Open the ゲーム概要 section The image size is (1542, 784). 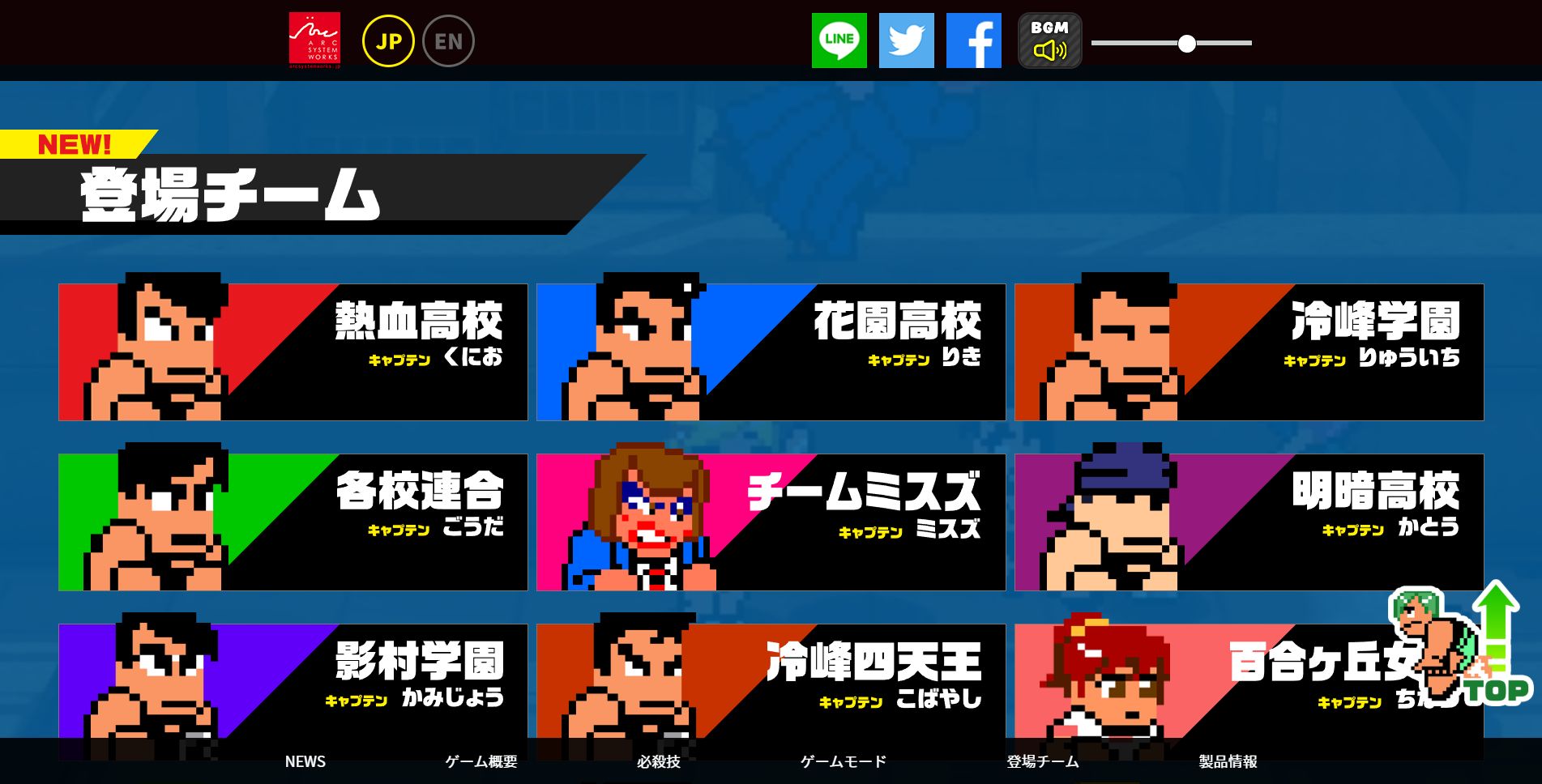481,761
